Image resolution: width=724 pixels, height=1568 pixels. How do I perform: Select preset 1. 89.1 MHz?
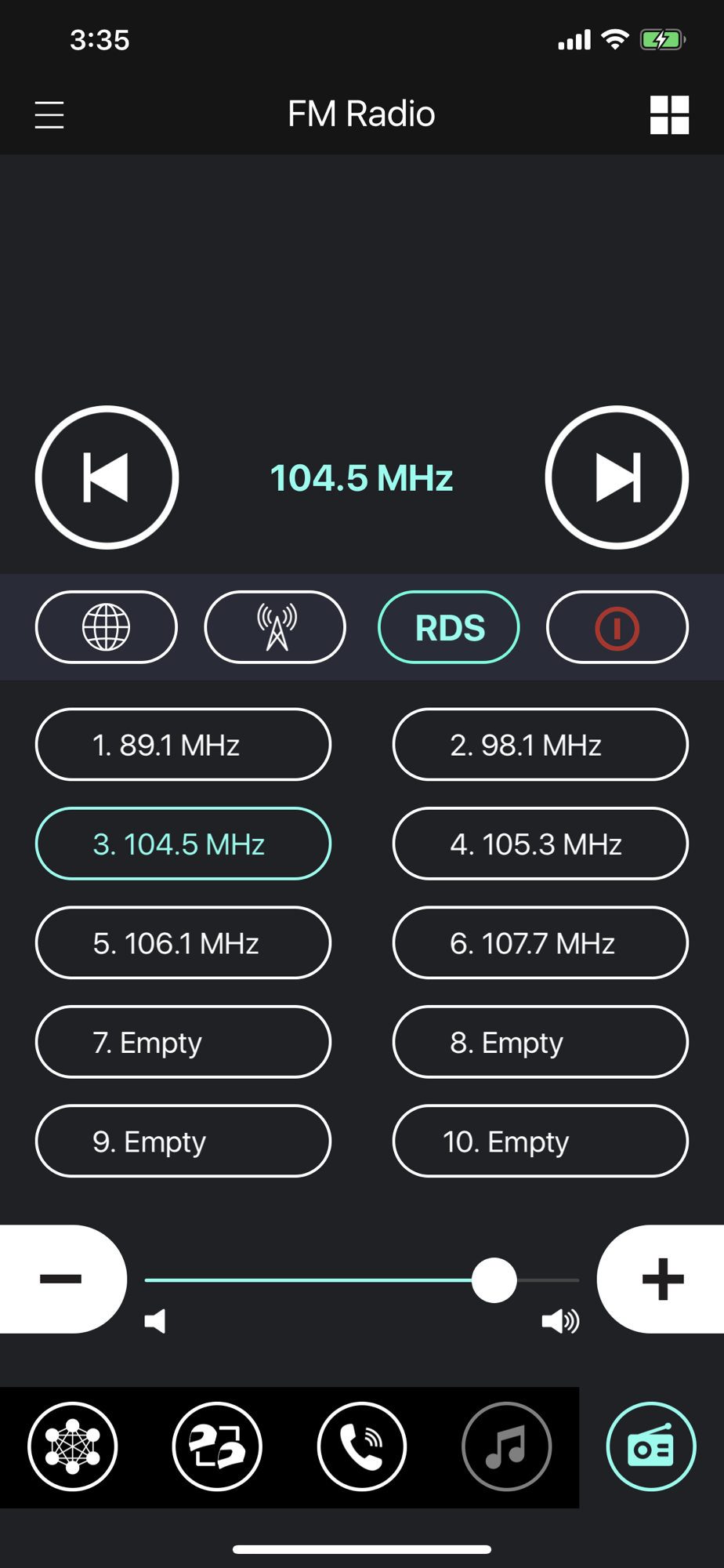183,744
